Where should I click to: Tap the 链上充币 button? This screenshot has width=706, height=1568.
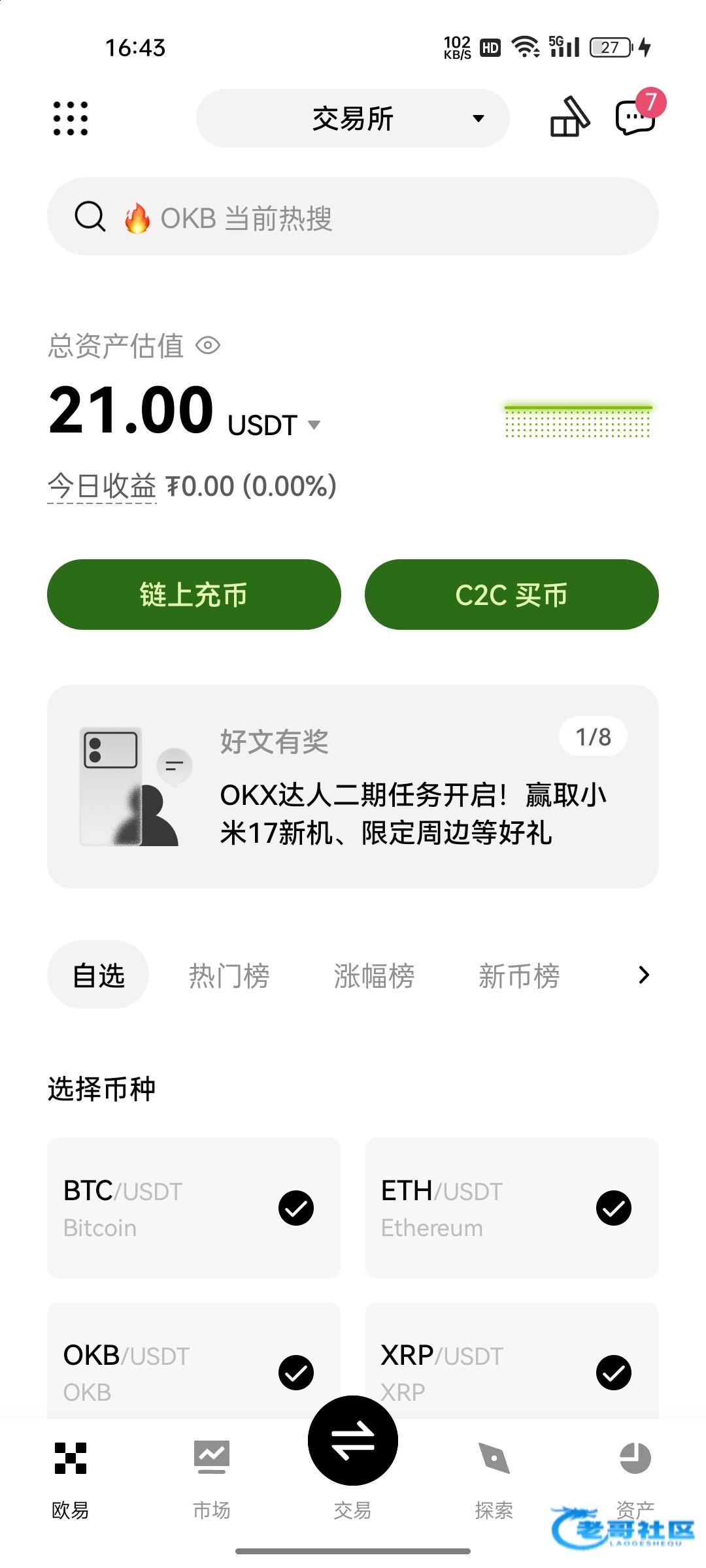[193, 595]
